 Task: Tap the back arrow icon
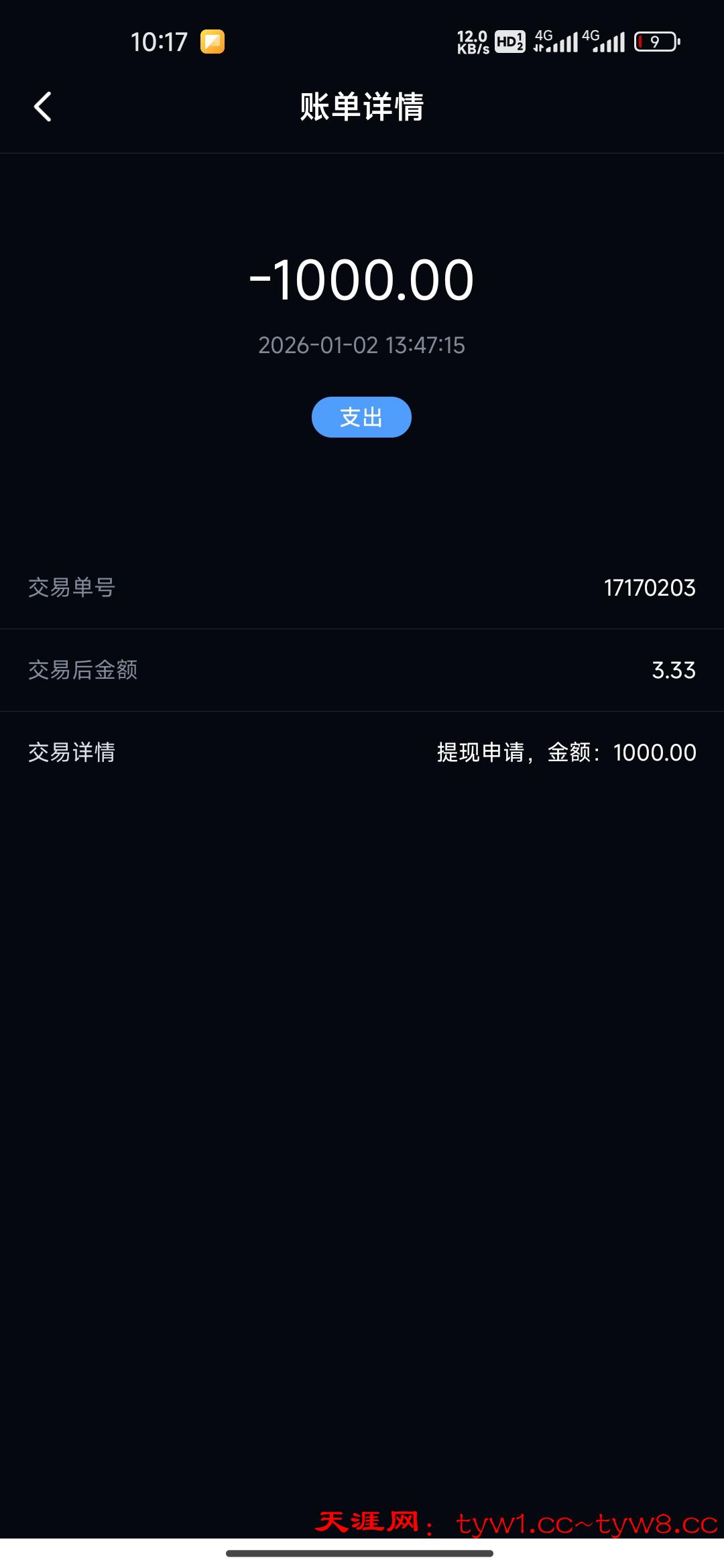42,107
